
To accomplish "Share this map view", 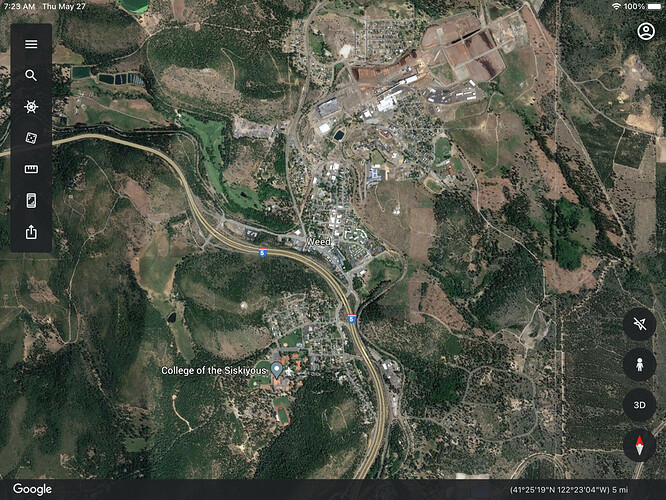I will 31,232.
